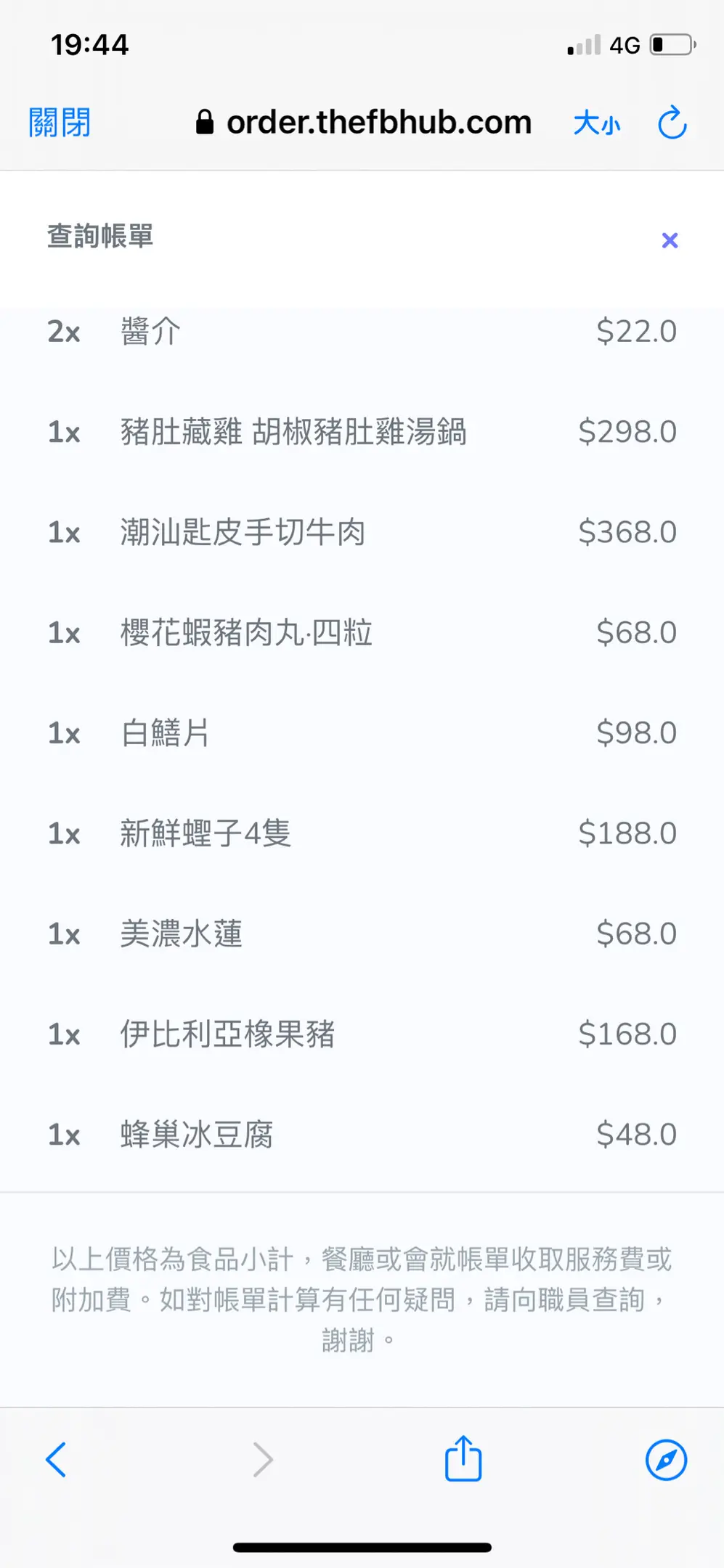Reload the order page
Screen dimensions: 724x1568
(x=672, y=123)
